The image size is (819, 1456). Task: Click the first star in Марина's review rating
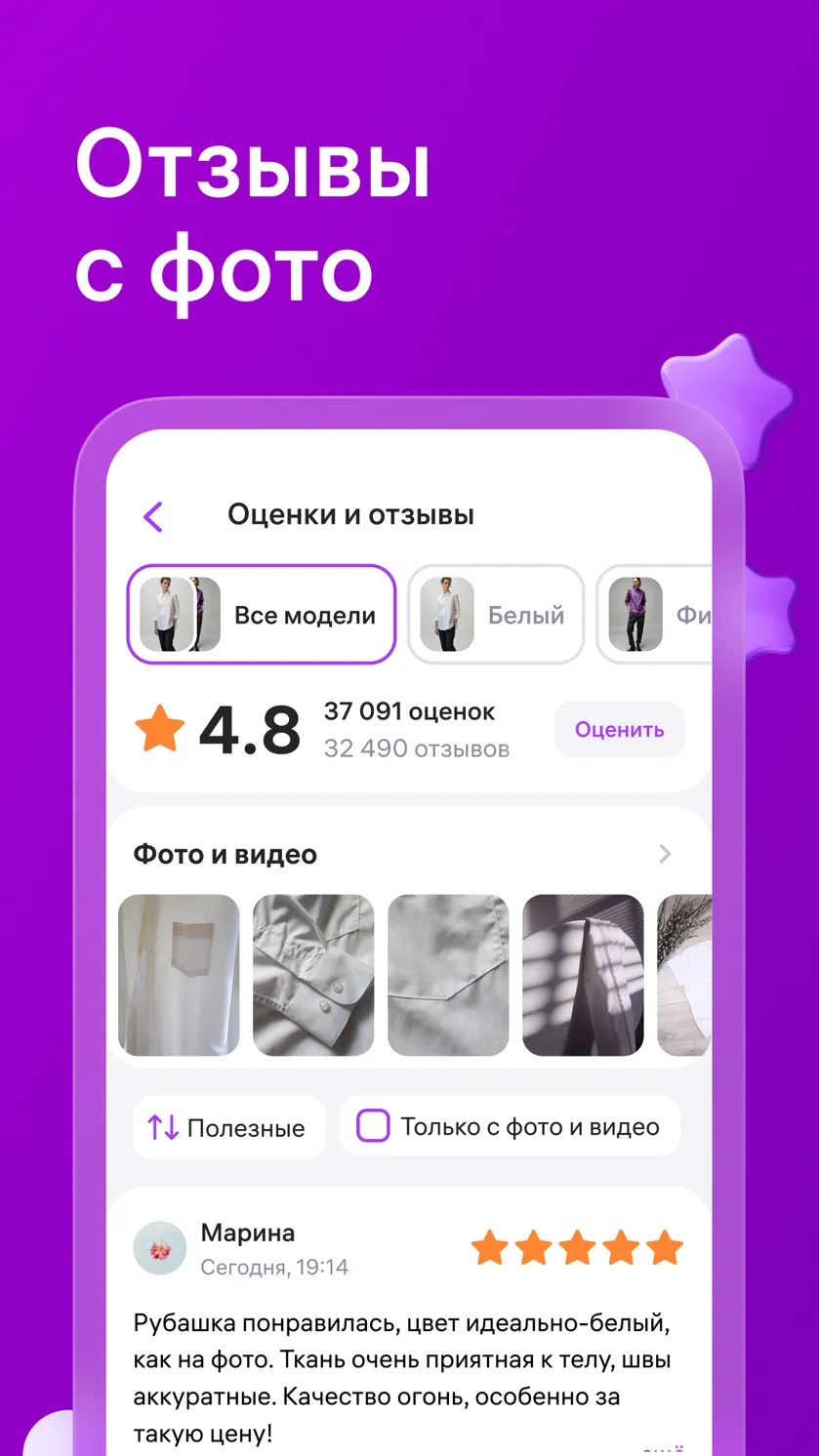tap(488, 1247)
